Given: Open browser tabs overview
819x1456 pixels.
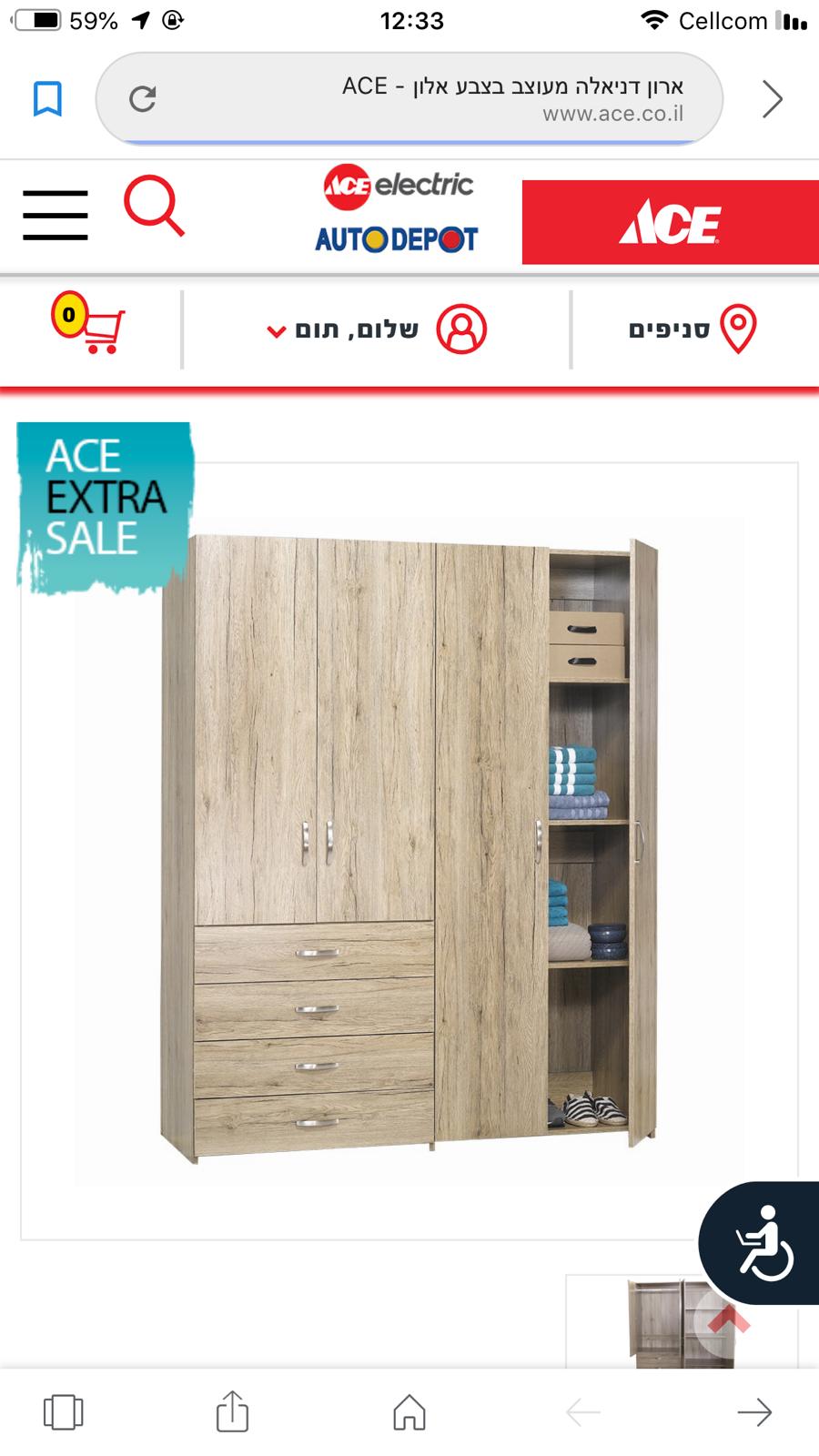Looking at the screenshot, I should click(x=64, y=1412).
